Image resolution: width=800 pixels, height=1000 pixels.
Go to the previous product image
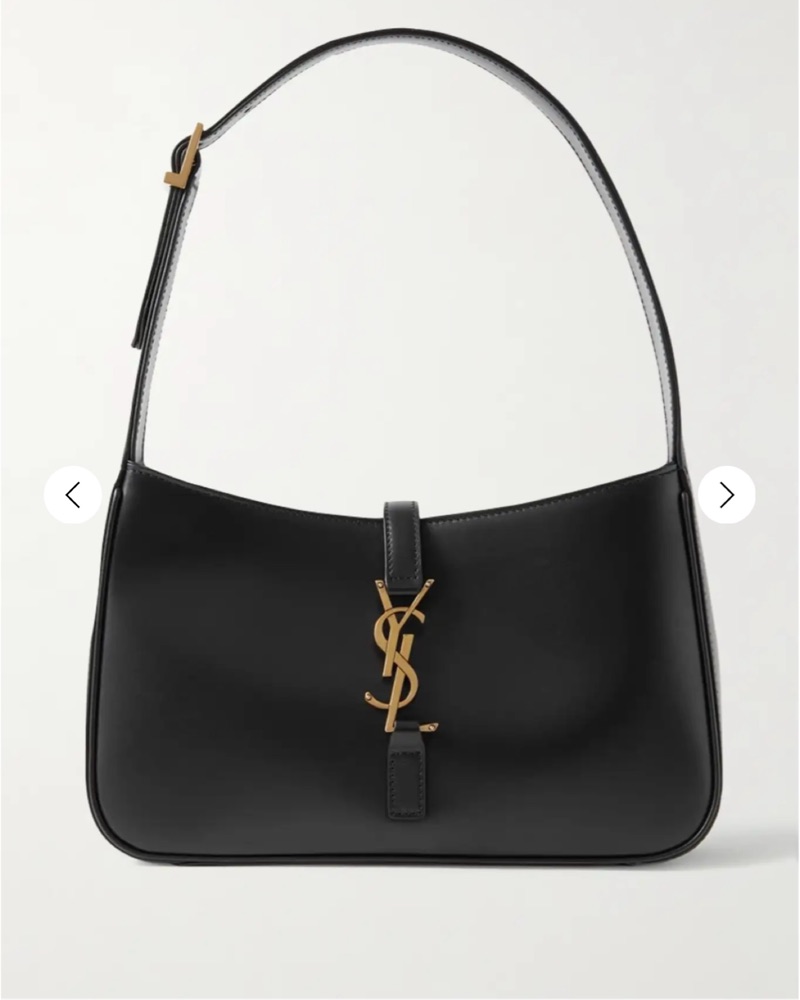73,494
